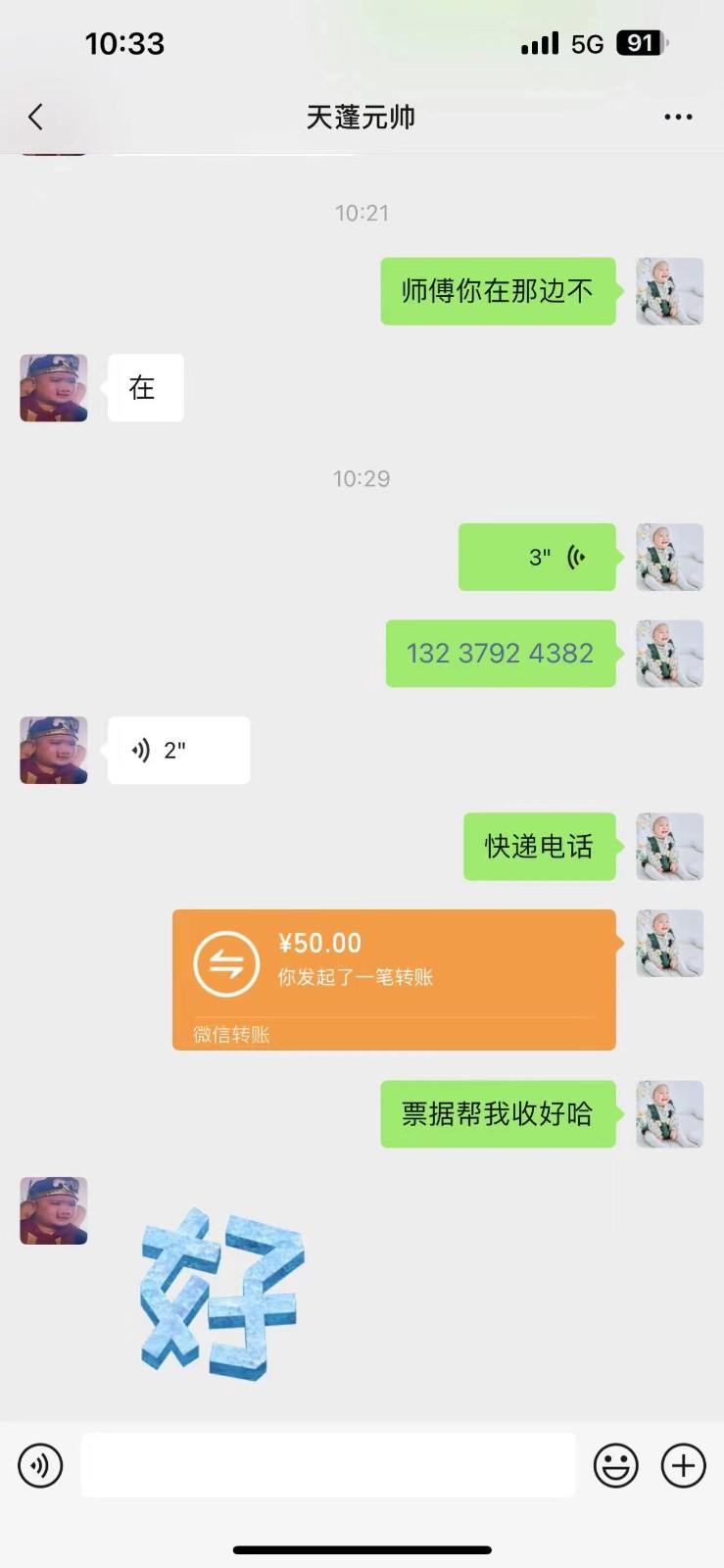
Task: Open the chat details menu (three dots)
Action: 678,118
